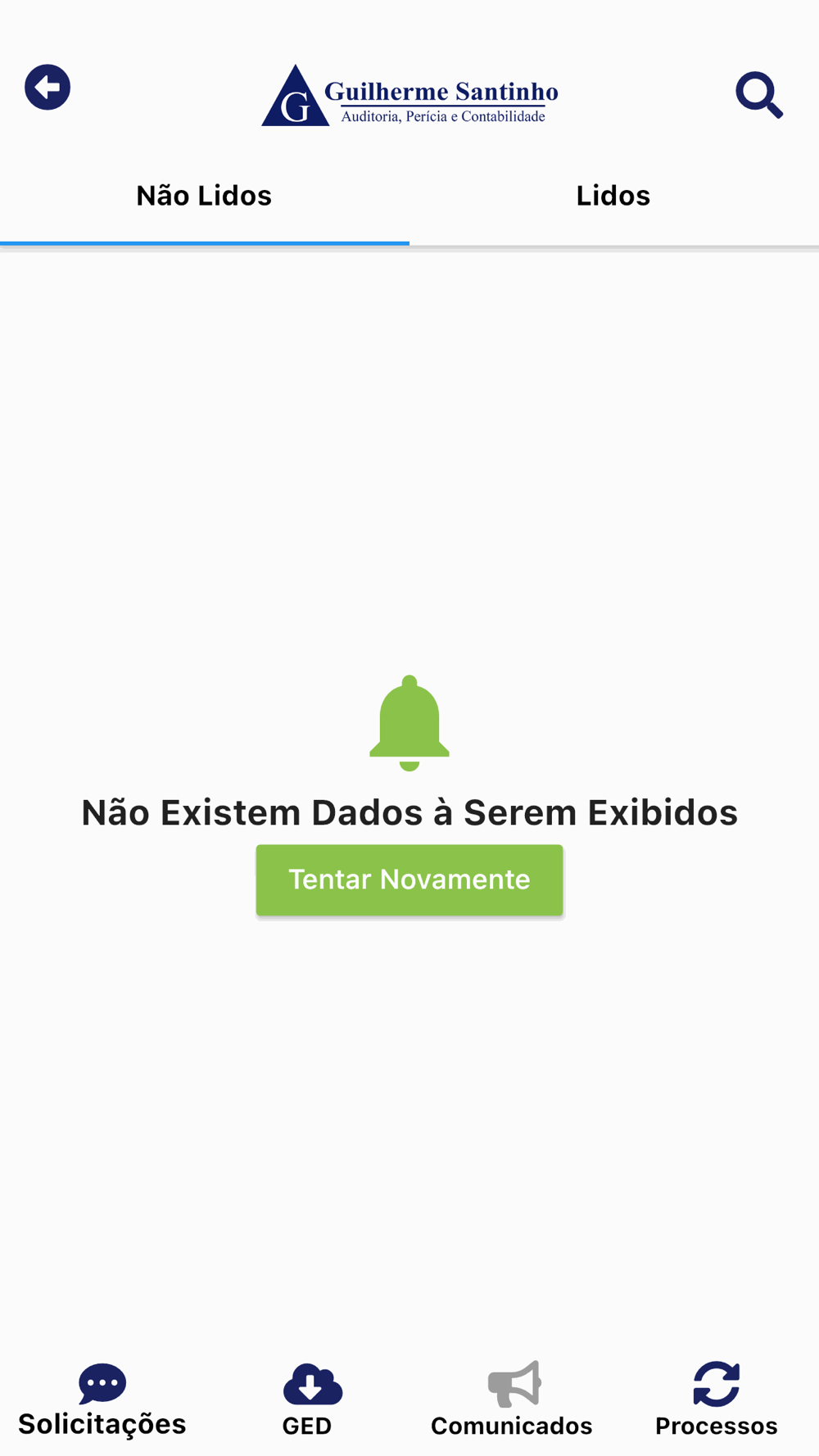Open the search magnifier

759,95
